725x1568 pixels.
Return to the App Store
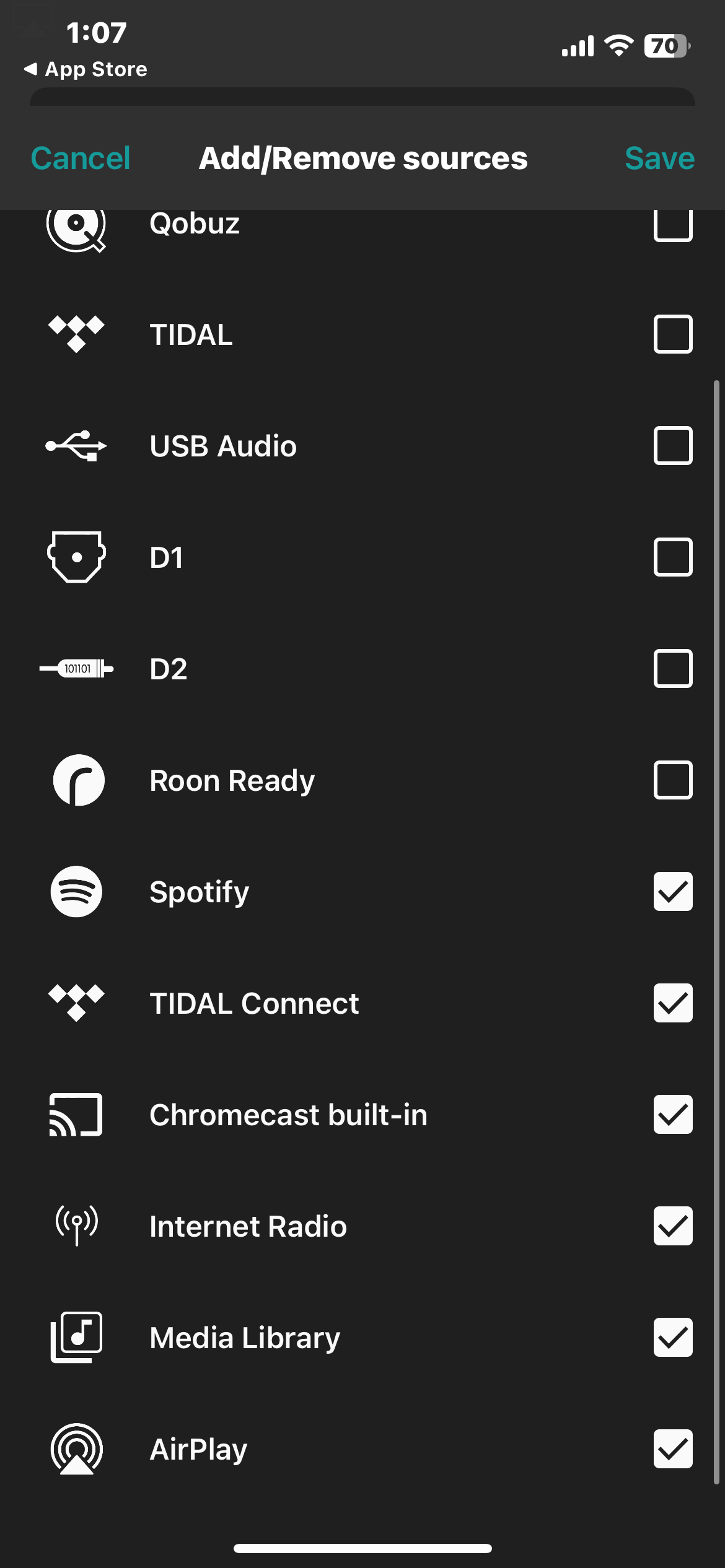pyautogui.click(x=86, y=69)
